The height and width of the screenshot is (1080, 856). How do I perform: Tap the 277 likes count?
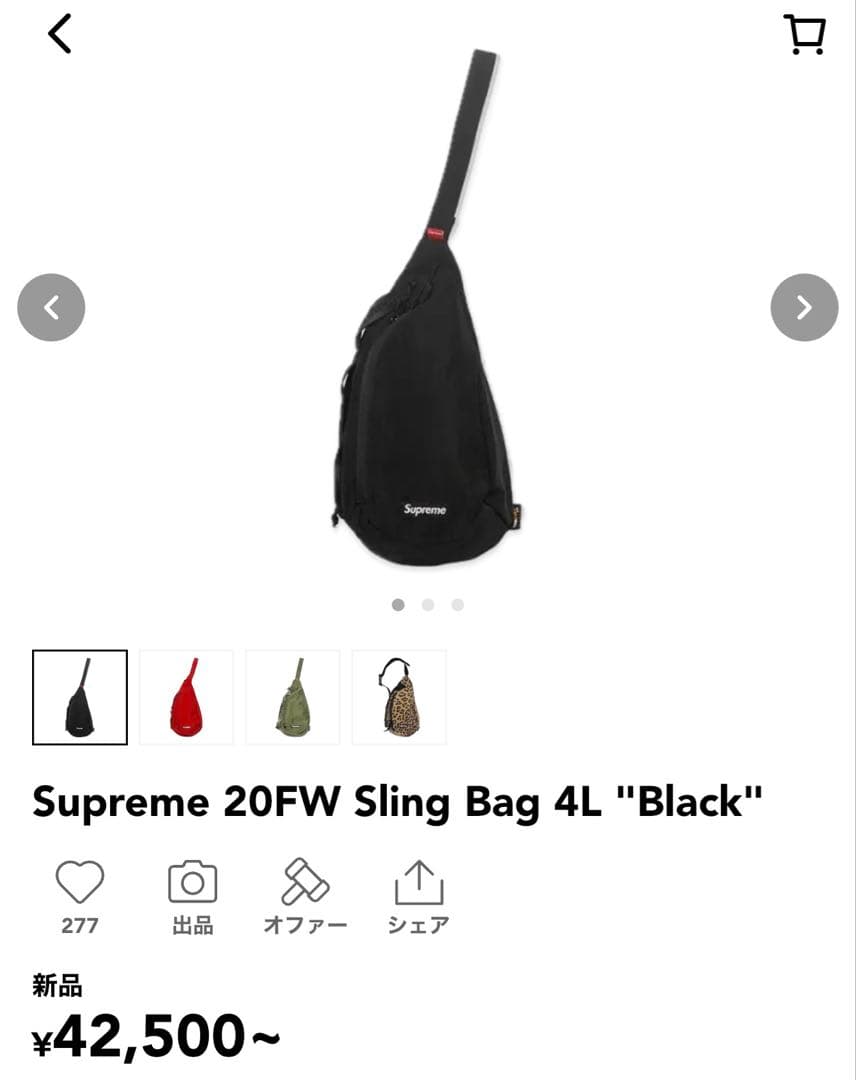pyautogui.click(x=80, y=926)
